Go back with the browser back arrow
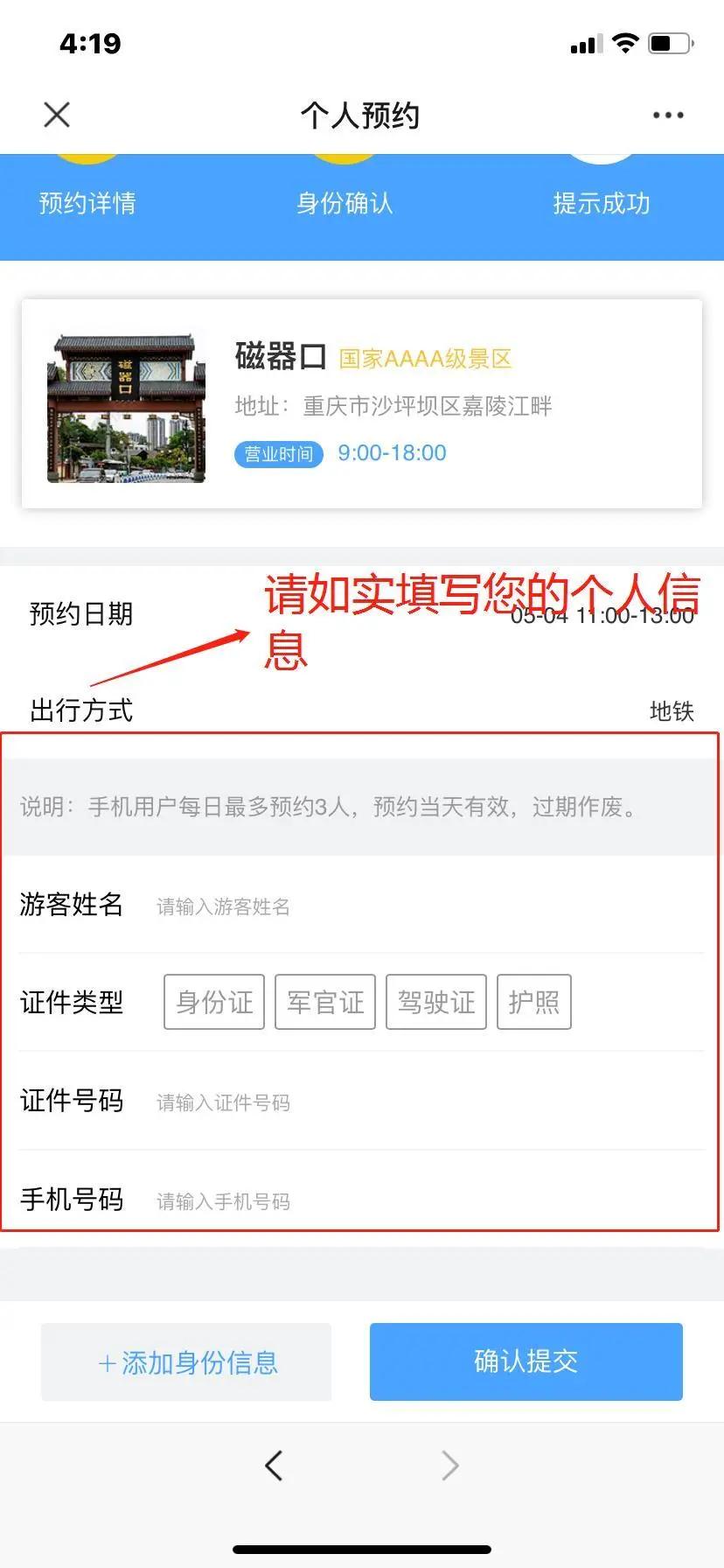The width and height of the screenshot is (724, 1568). pyautogui.click(x=274, y=1465)
